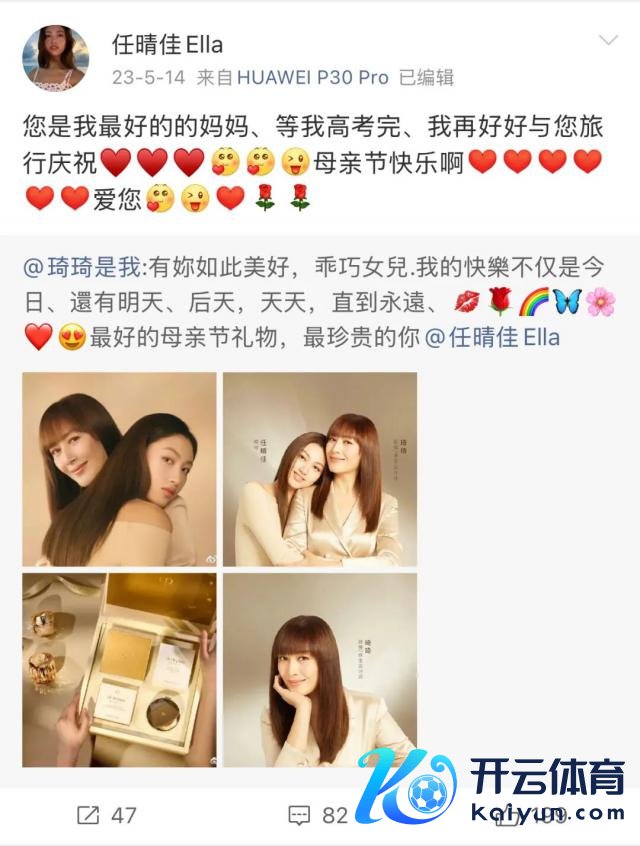Repost this post with 47 shares
Image resolution: width=640 pixels, height=846 pixels.
(x=106, y=815)
